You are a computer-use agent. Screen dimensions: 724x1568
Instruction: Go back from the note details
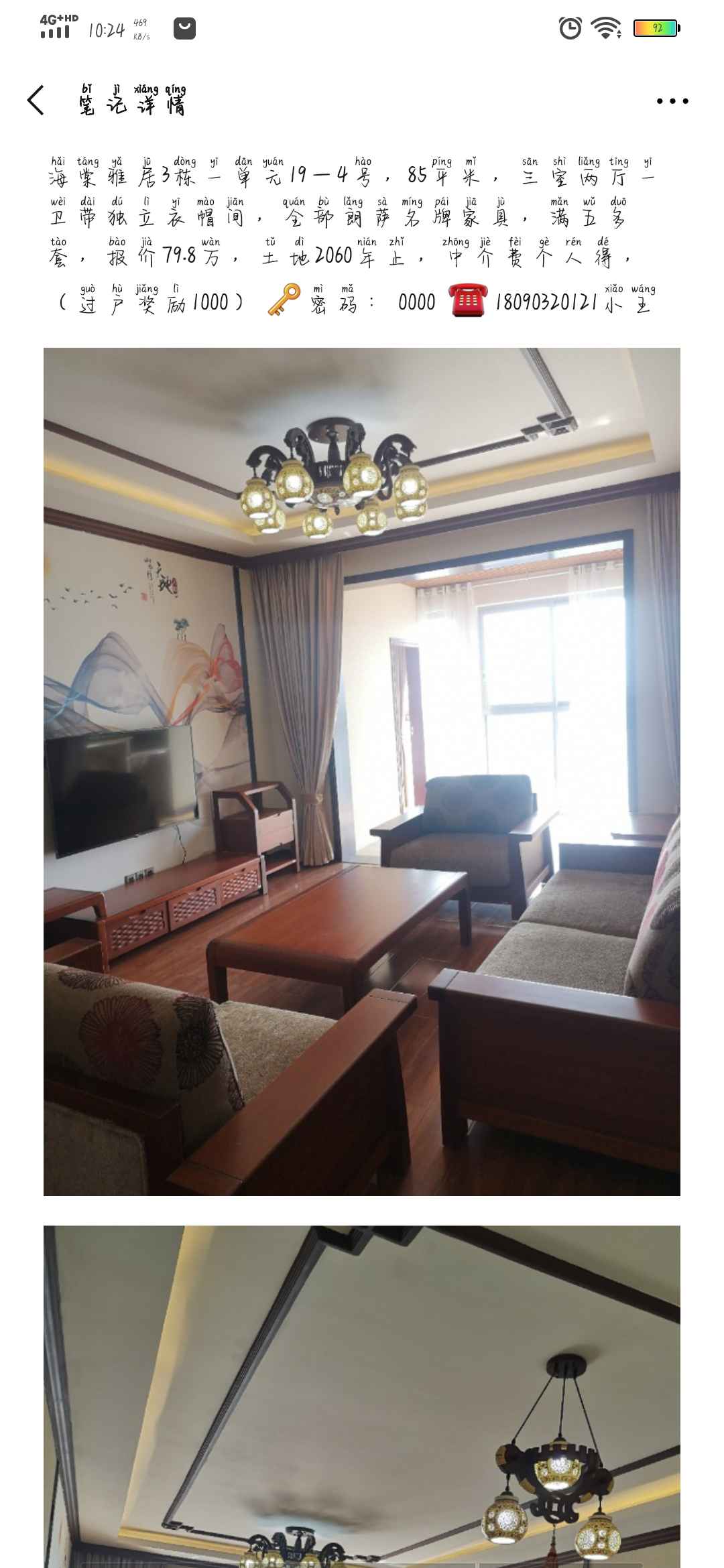[36, 101]
